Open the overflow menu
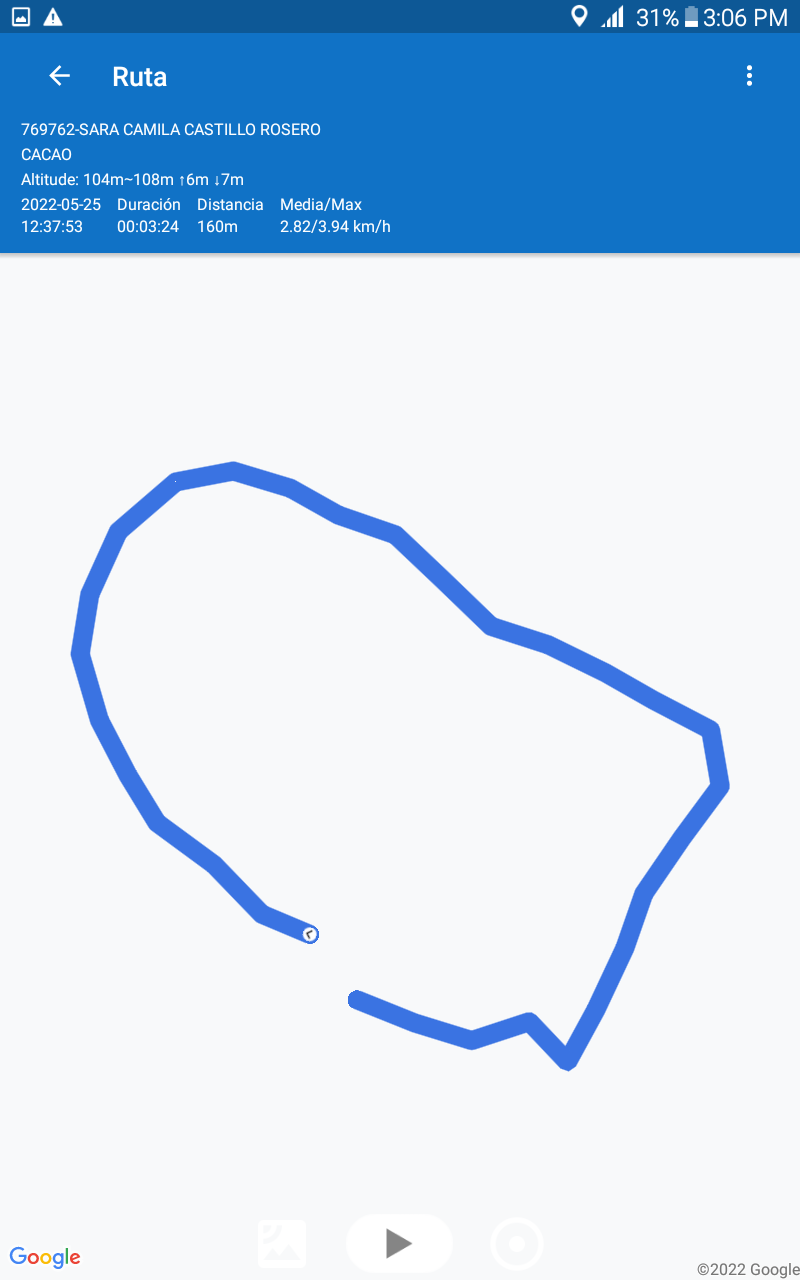Viewport: 800px width, 1280px height. 749,76
